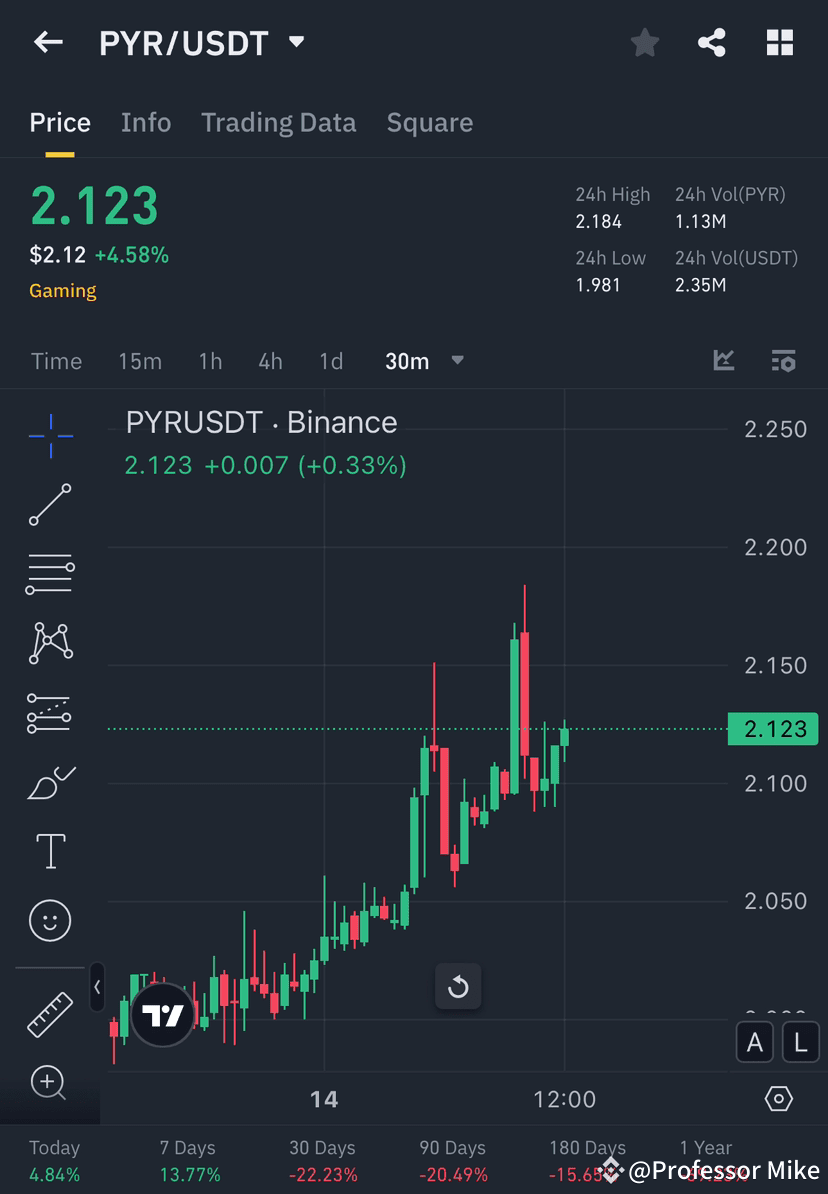
Task: Tap the share icon
Action: [x=712, y=42]
